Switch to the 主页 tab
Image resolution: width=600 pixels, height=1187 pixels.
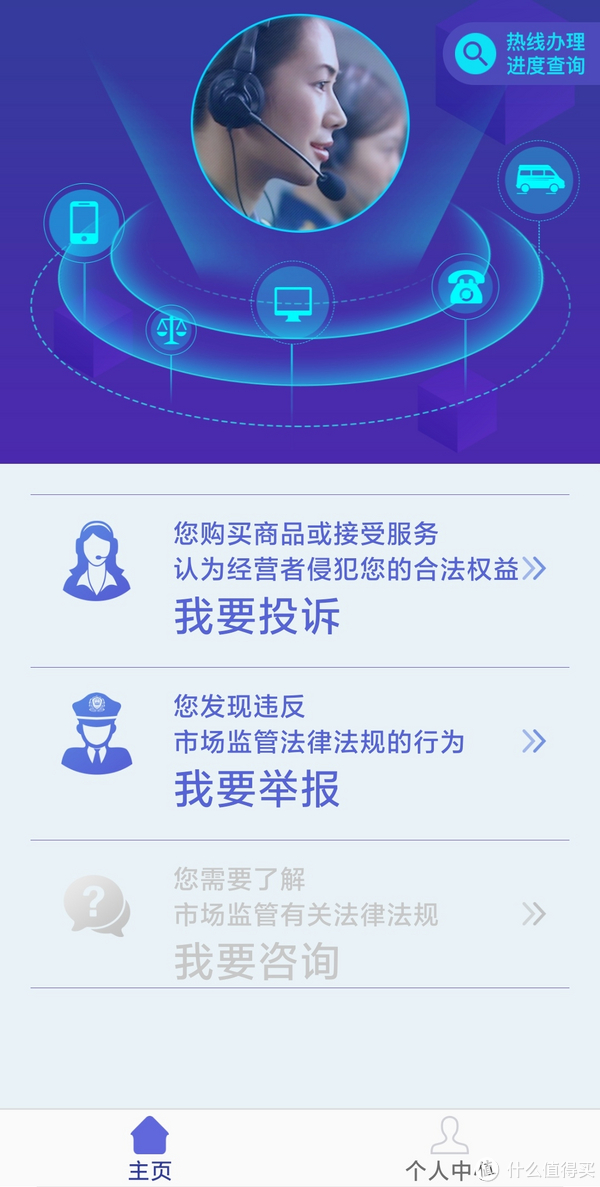[x=150, y=1148]
